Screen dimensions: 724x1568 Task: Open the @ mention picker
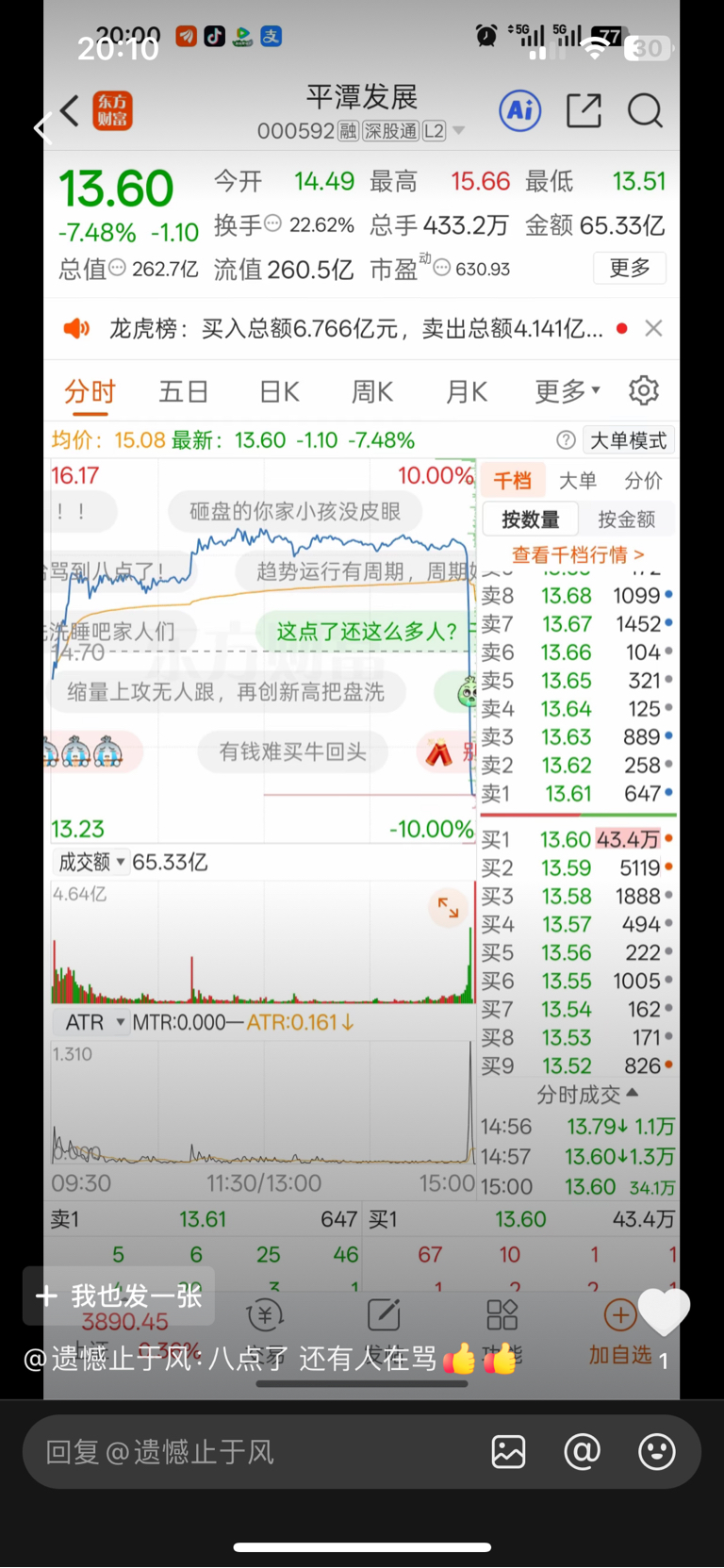[x=582, y=1452]
